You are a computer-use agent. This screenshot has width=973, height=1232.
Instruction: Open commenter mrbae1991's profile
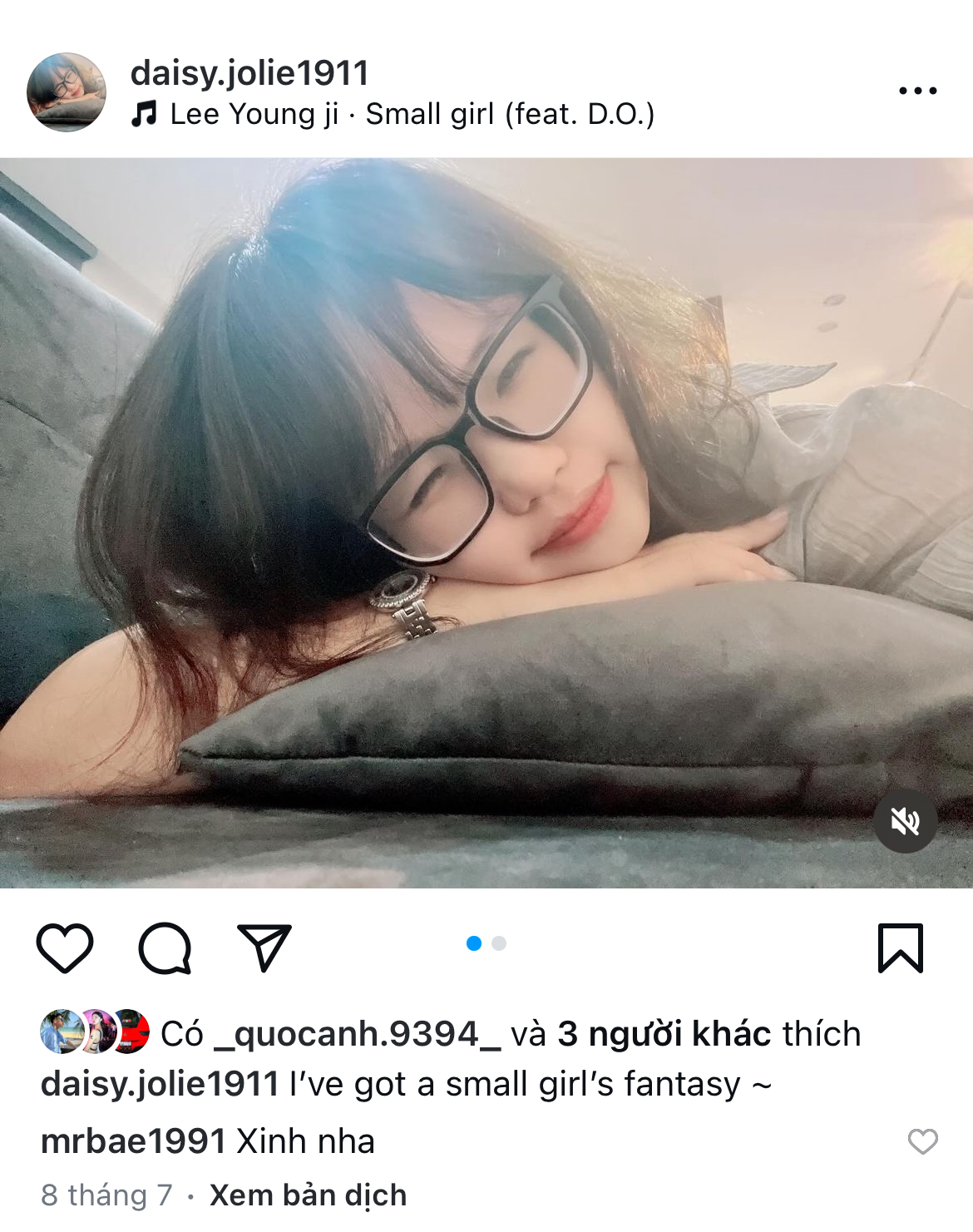point(133,1141)
